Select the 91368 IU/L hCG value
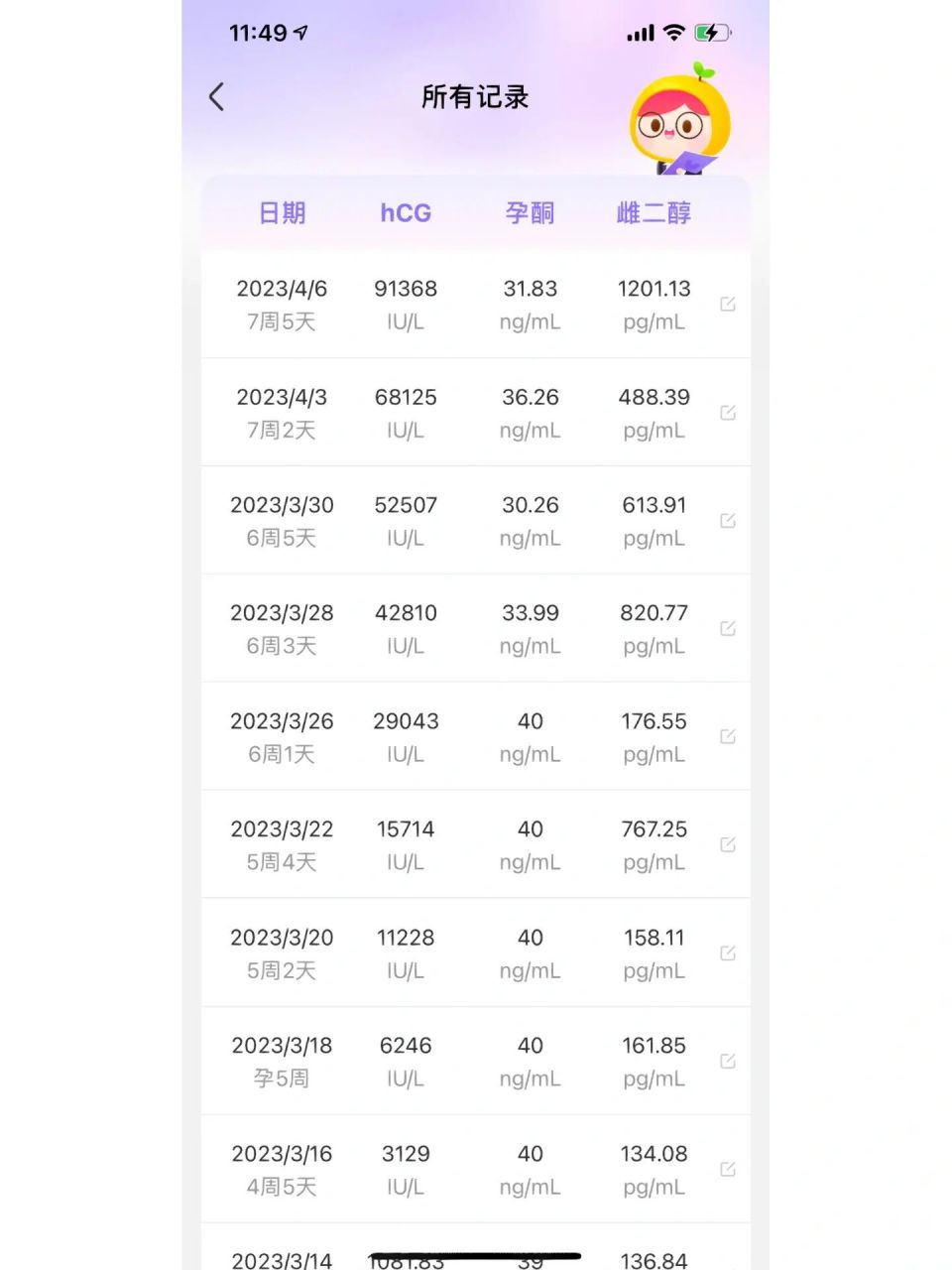 coord(406,289)
